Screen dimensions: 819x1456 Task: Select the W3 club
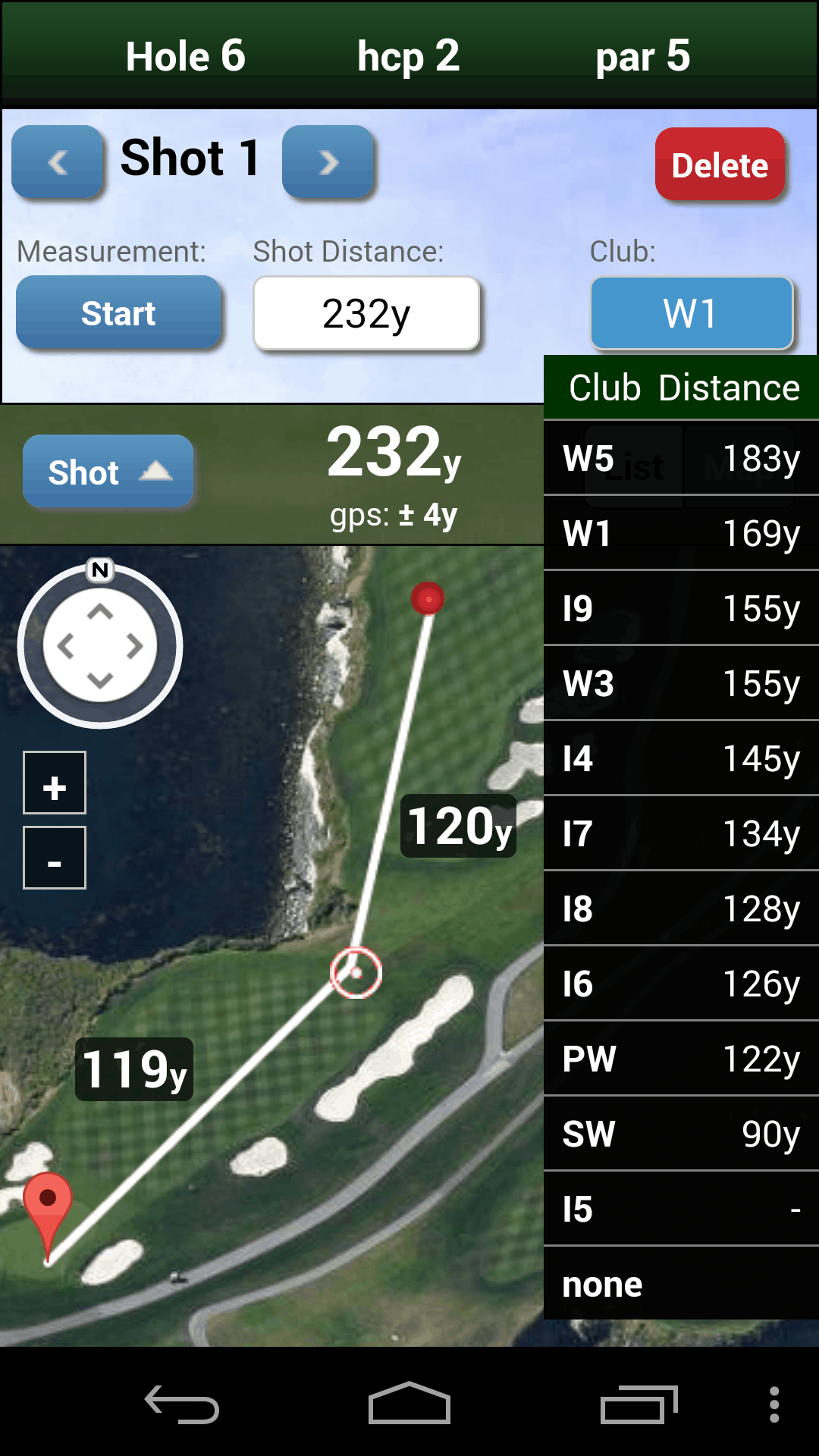pos(680,683)
